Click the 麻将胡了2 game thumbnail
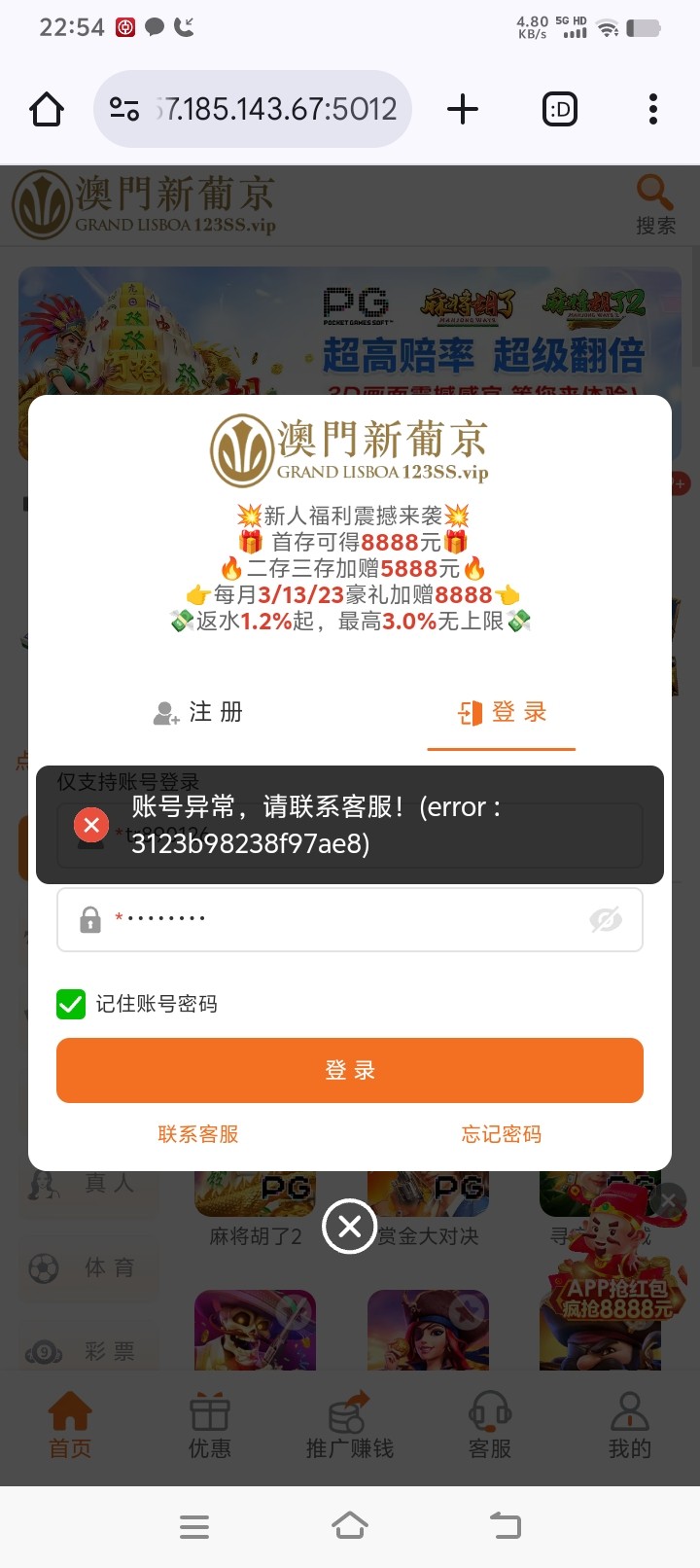The width and height of the screenshot is (700, 1568). tap(255, 1192)
